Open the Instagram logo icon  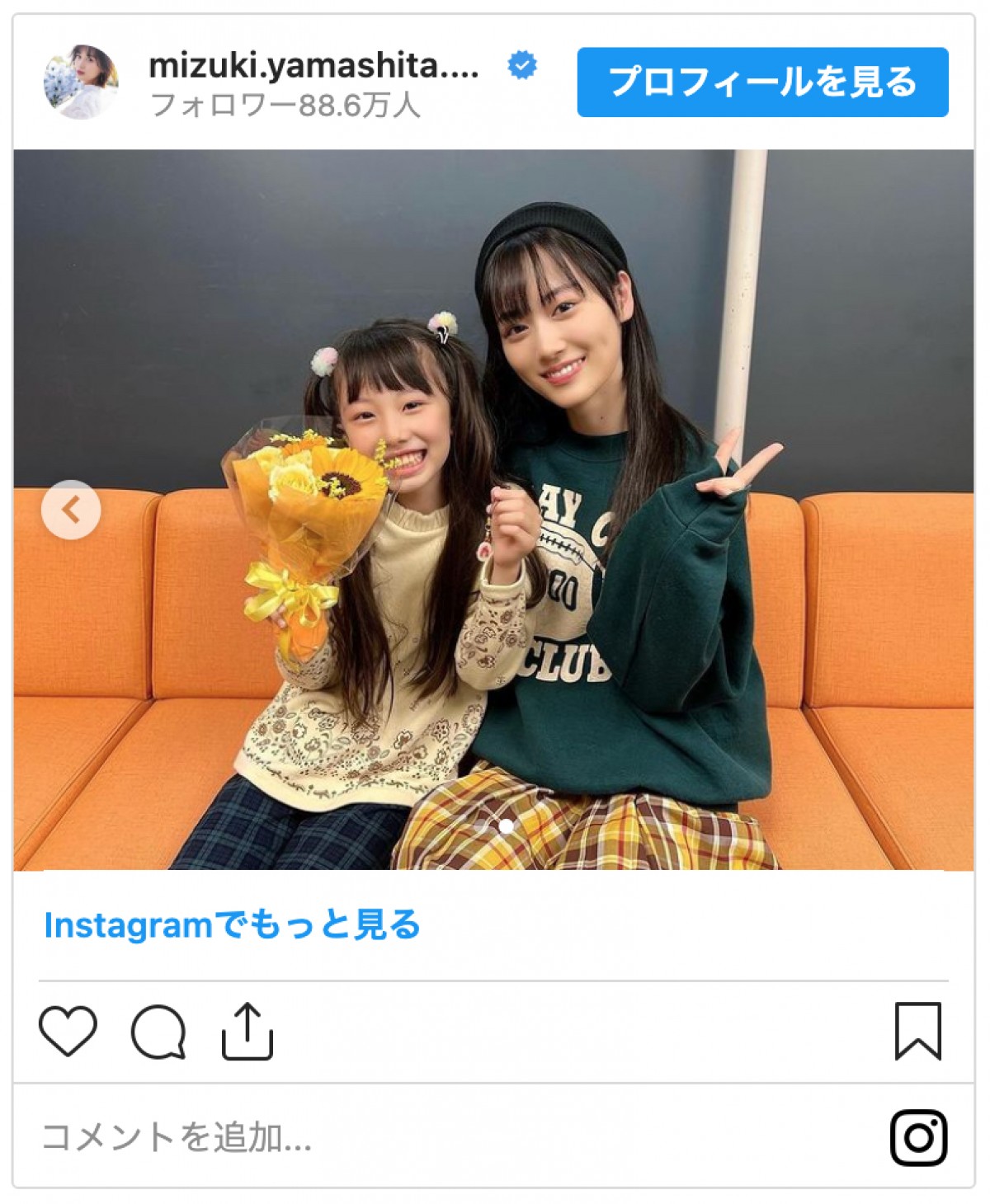[x=918, y=1138]
